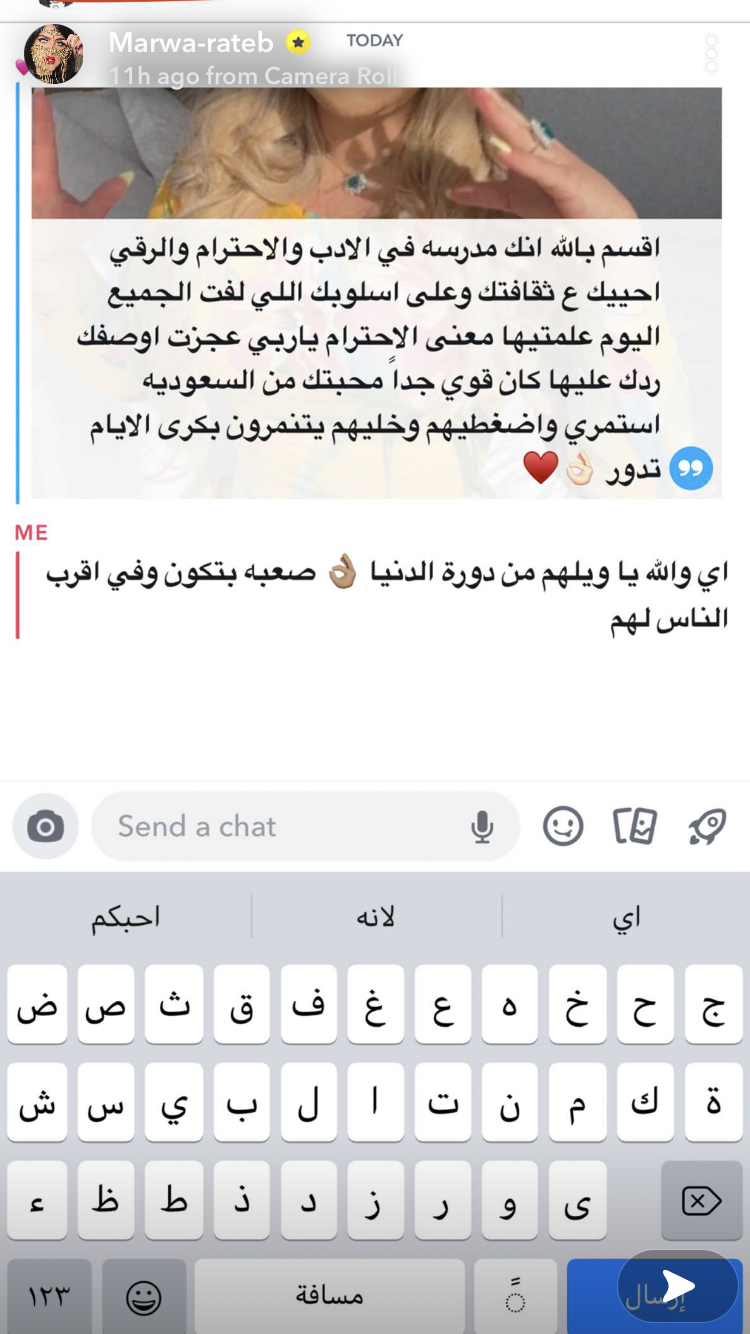The width and height of the screenshot is (750, 1334).
Task: Choose keyboard suggestion اي
Action: (x=626, y=917)
